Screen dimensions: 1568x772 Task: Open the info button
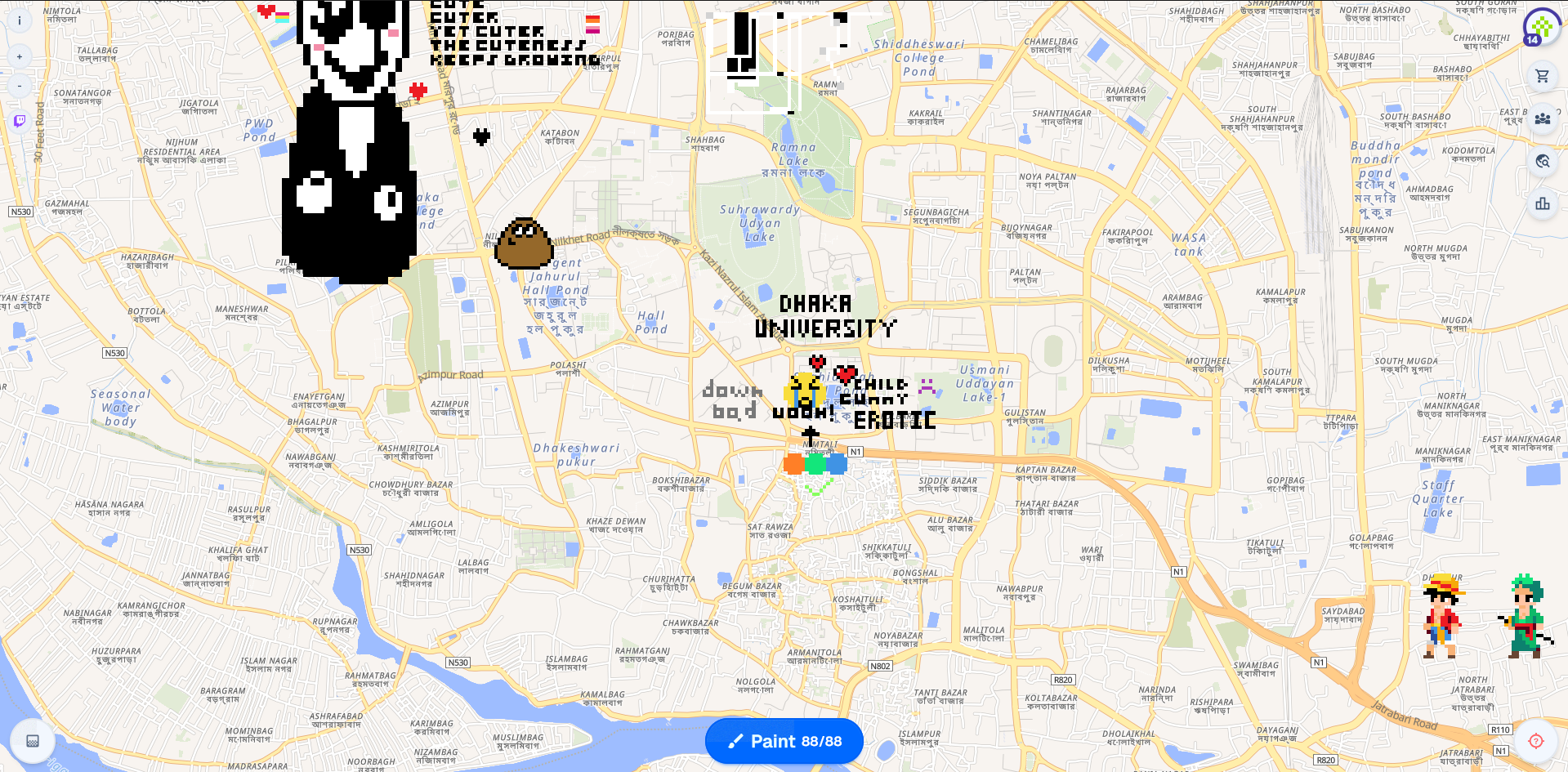pyautogui.click(x=20, y=20)
